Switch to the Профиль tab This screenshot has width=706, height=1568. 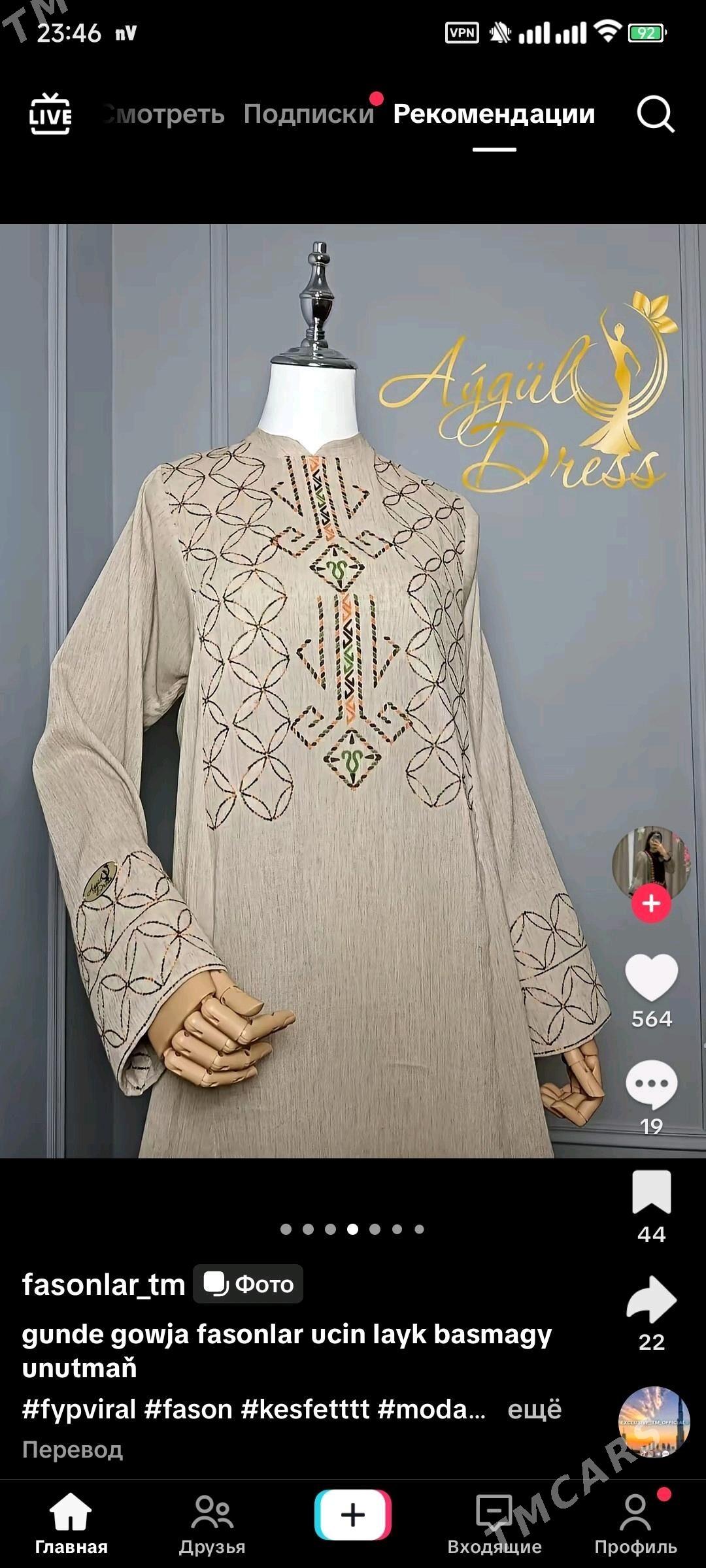point(635,1524)
